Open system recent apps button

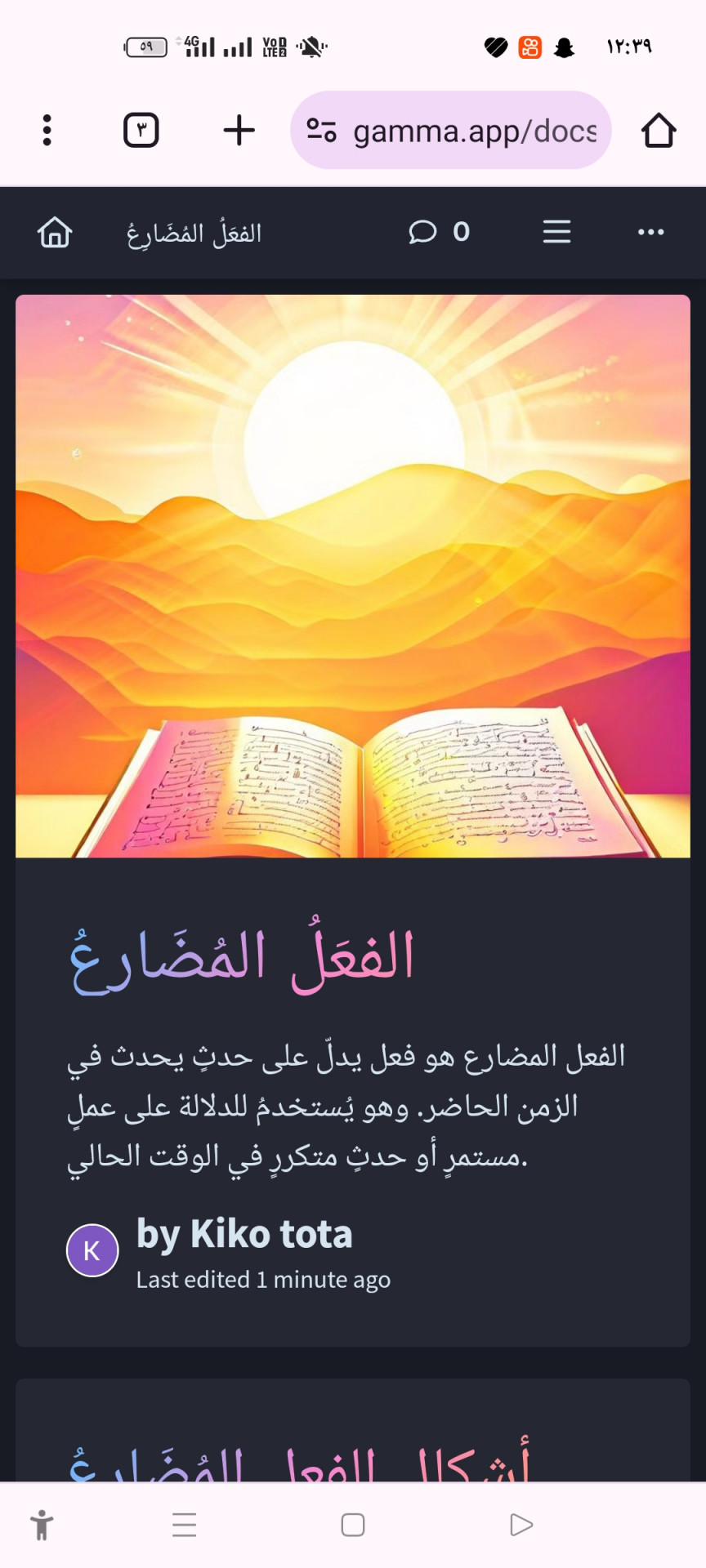point(185,1525)
